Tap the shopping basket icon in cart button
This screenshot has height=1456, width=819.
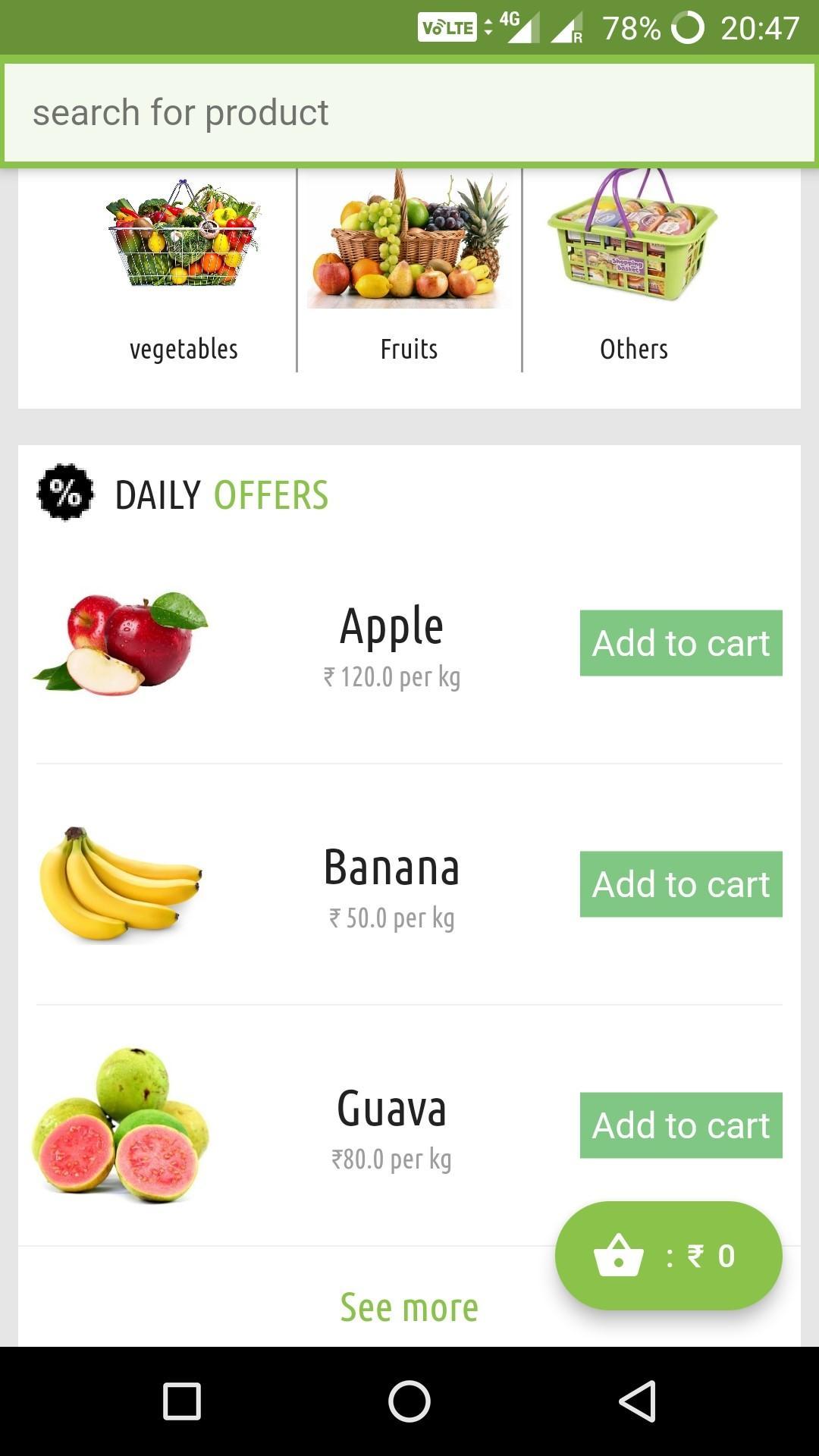(620, 1255)
